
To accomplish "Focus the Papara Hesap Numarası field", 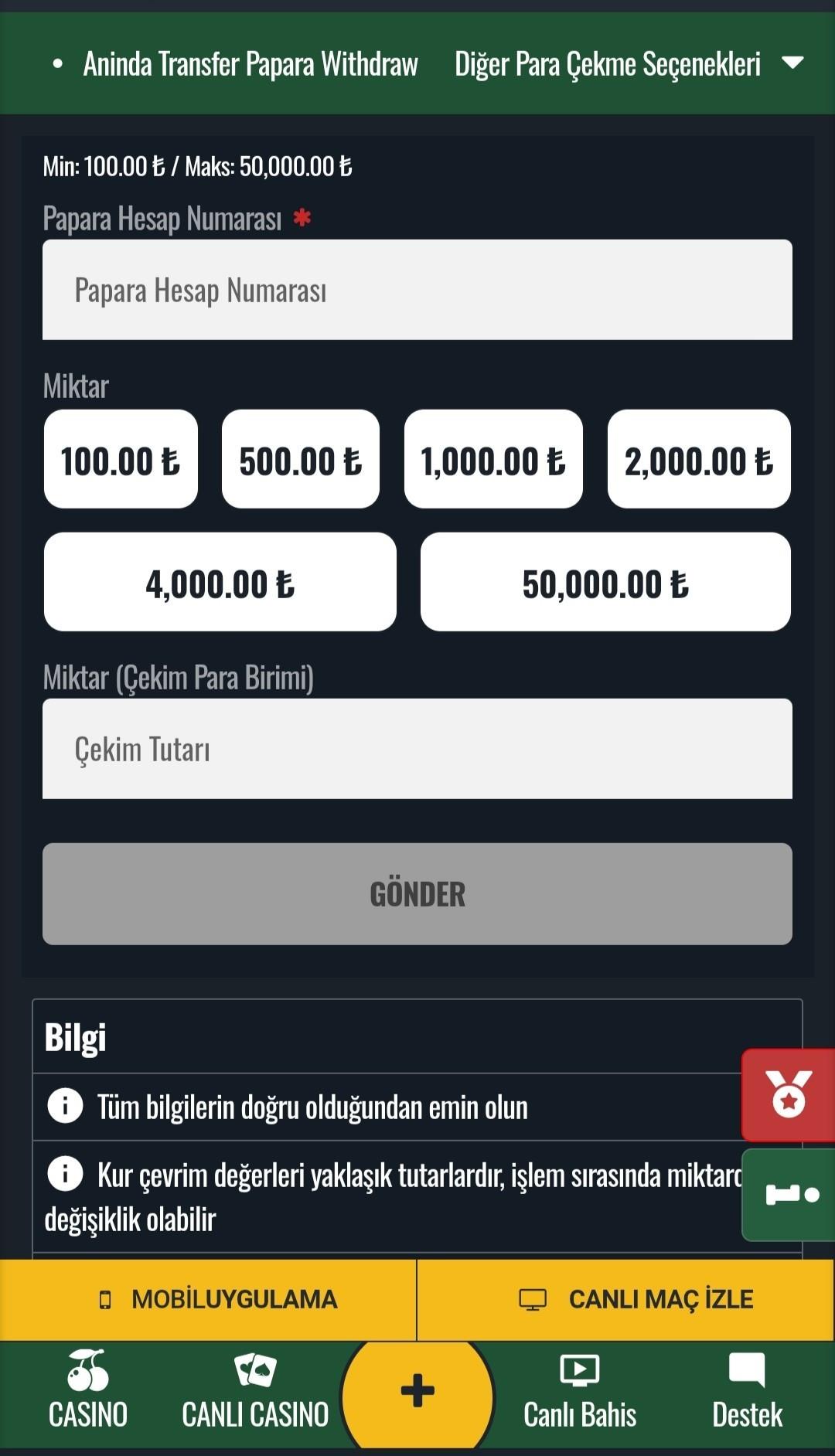I will 417,290.
